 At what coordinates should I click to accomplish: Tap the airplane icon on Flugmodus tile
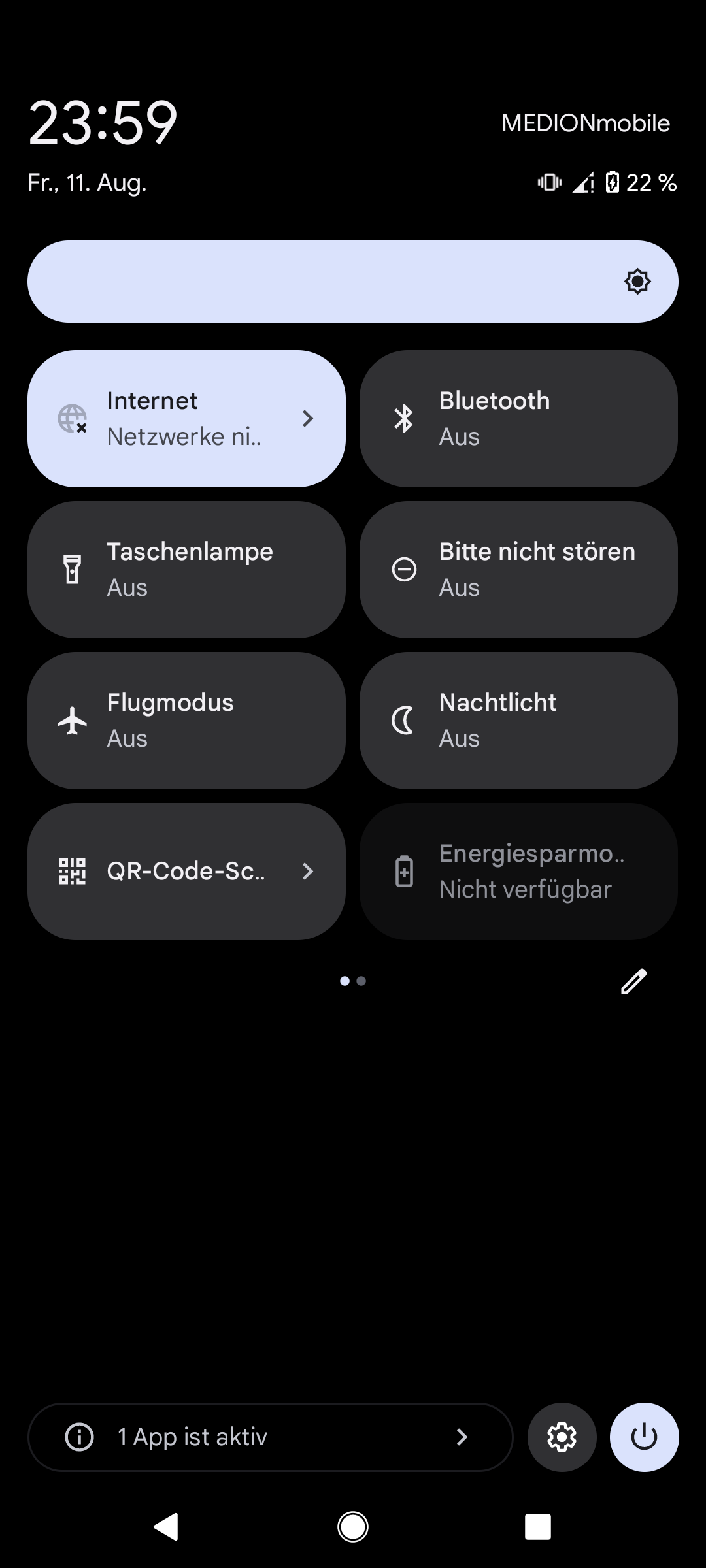72,720
